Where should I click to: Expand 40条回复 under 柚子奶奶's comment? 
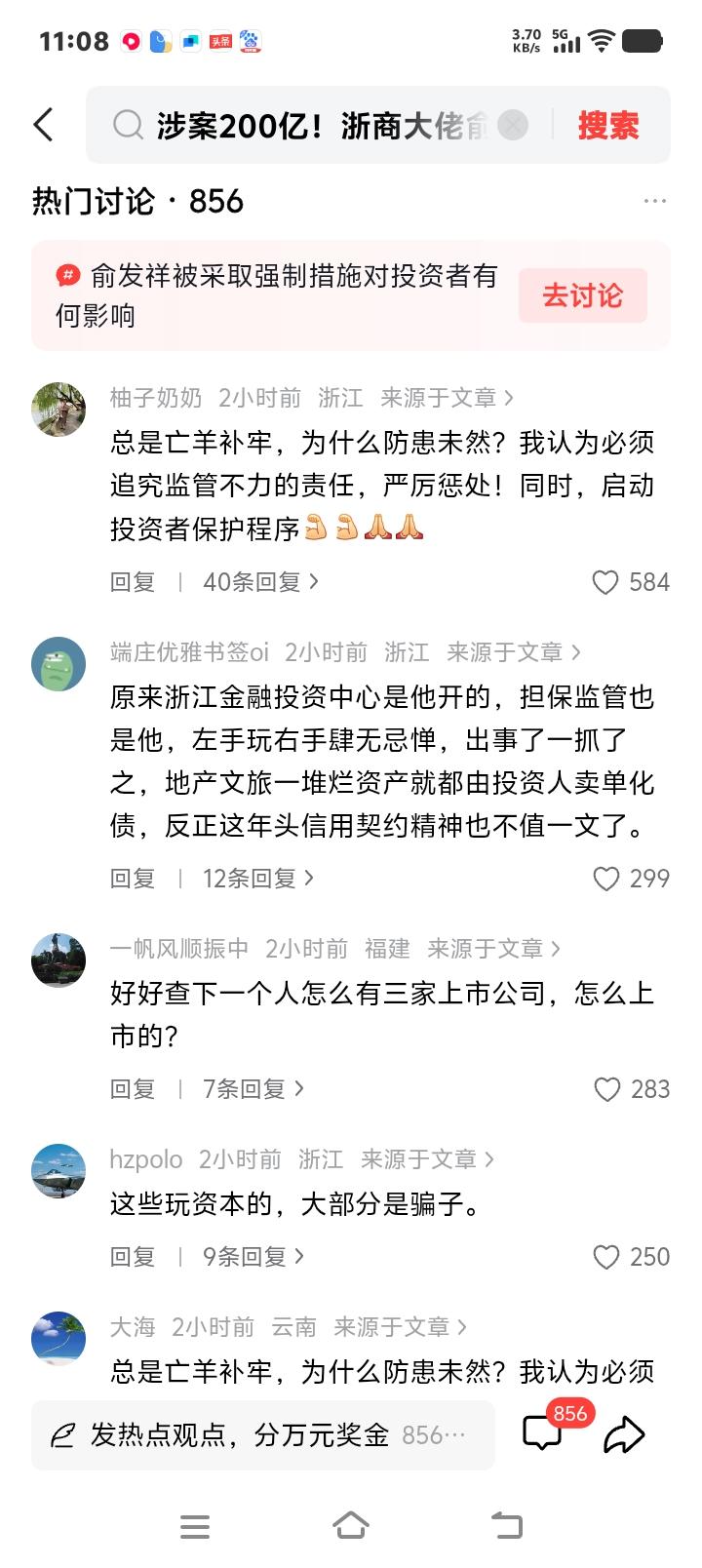tap(260, 582)
